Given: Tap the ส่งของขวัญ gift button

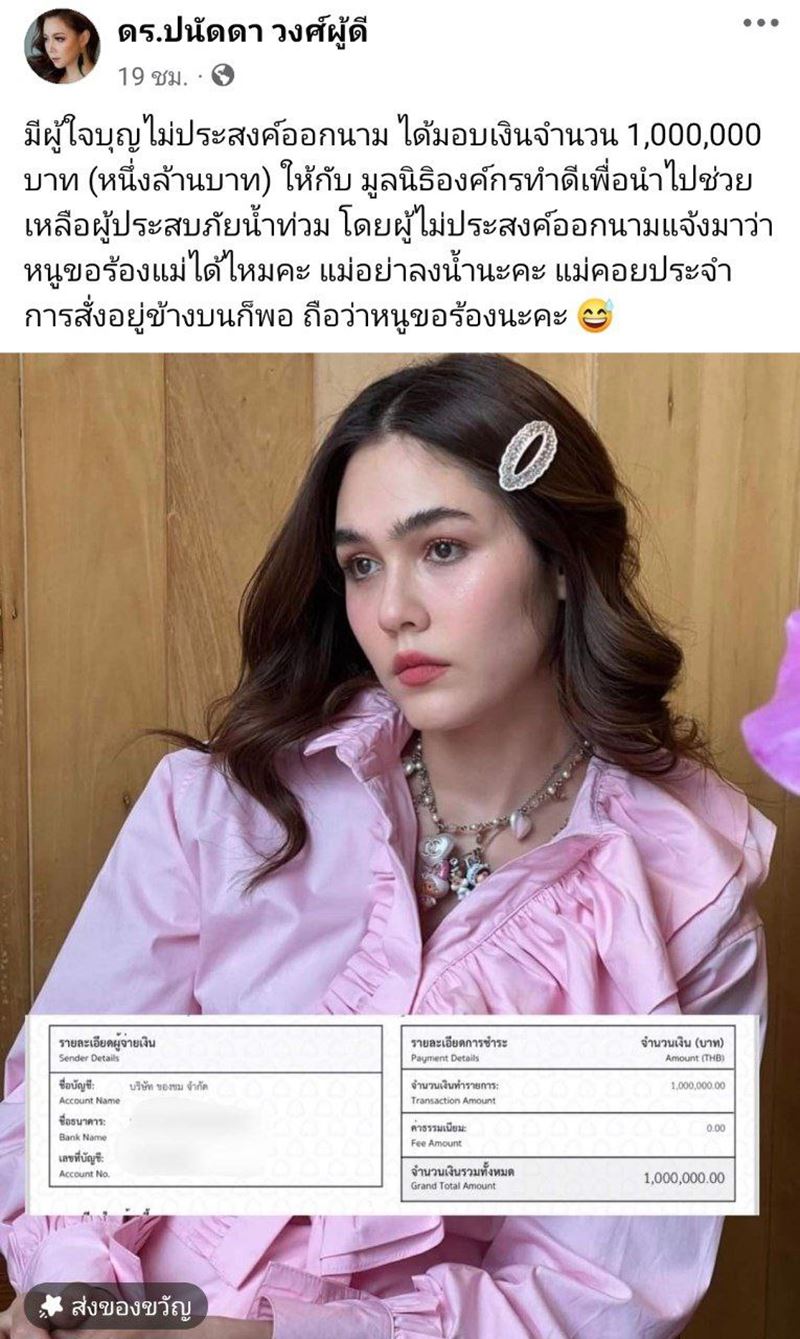Looking at the screenshot, I should (115, 1306).
